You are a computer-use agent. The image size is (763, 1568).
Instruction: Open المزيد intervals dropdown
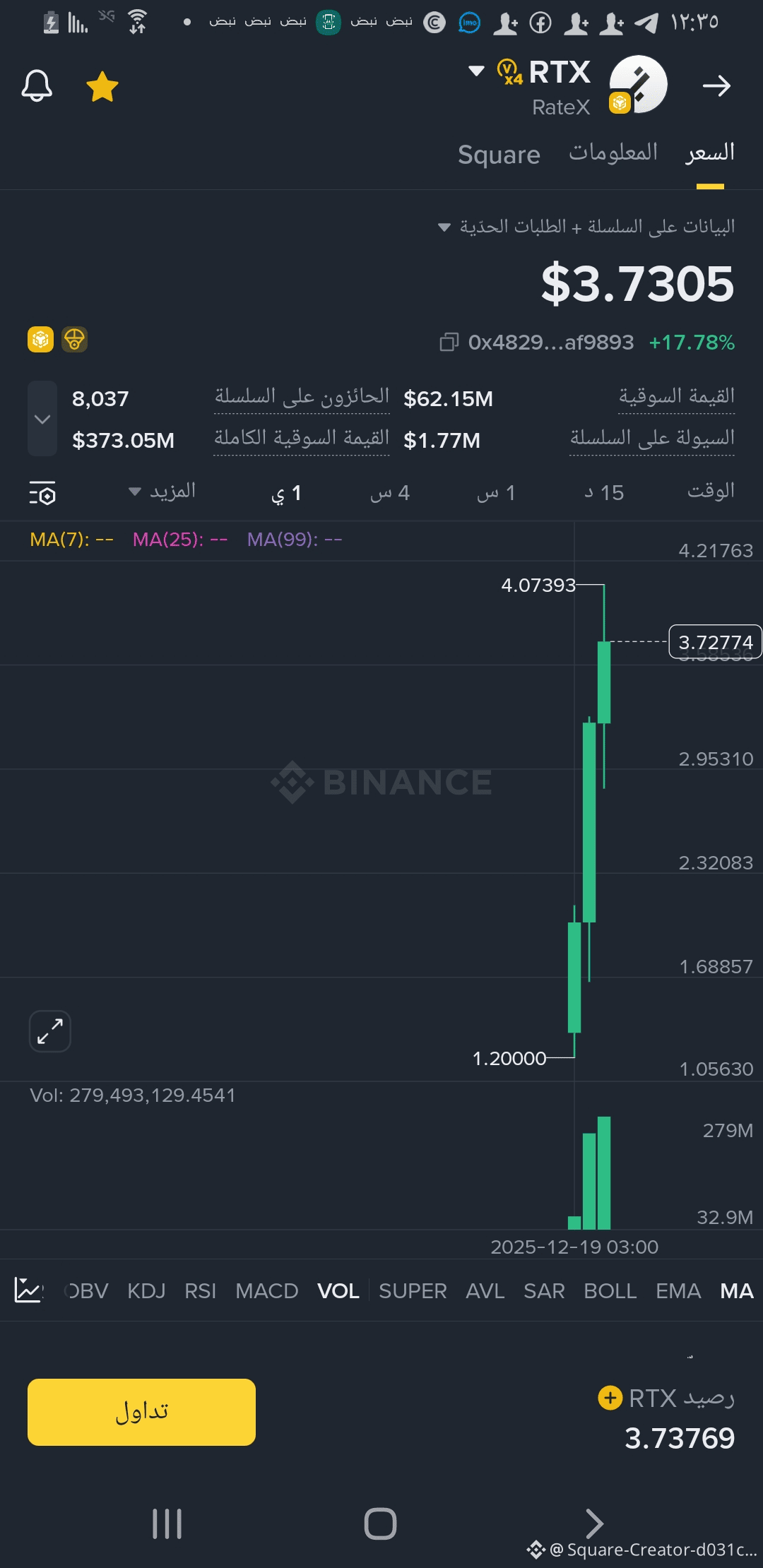click(x=162, y=491)
